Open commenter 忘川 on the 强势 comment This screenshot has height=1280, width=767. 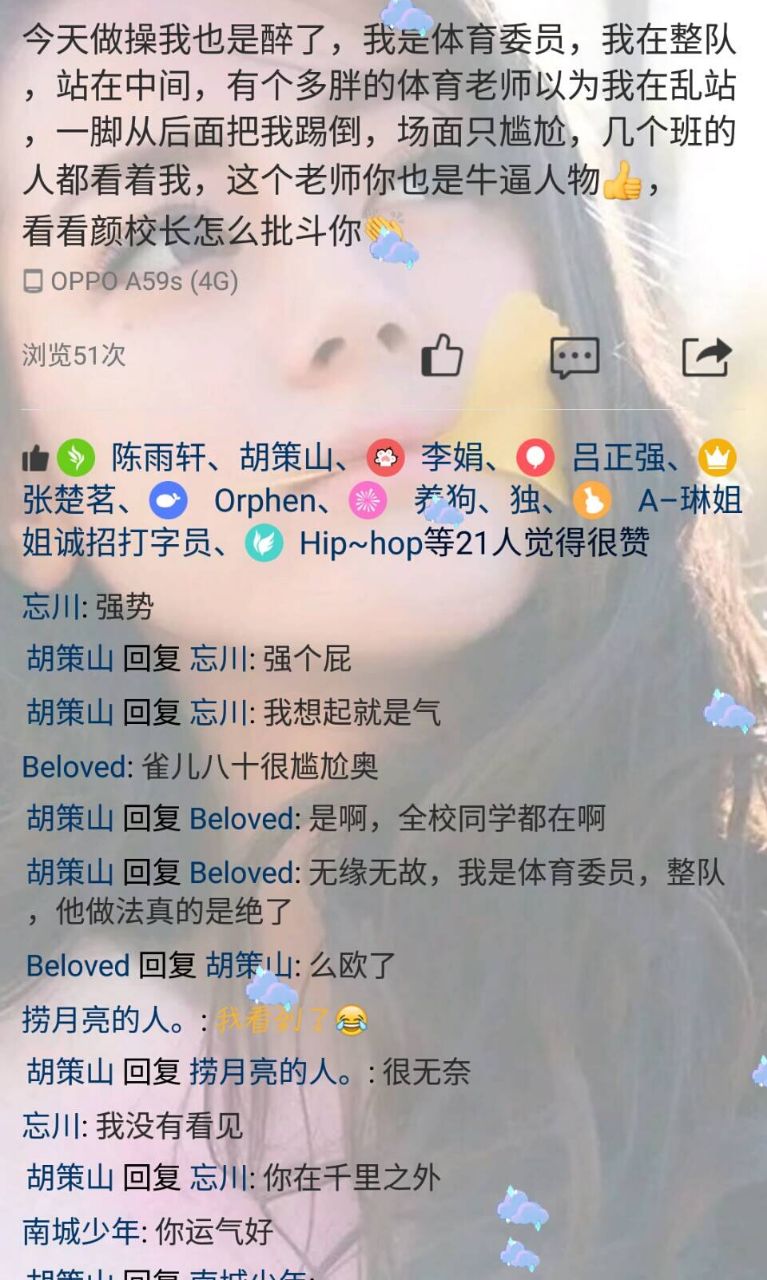tap(51, 606)
